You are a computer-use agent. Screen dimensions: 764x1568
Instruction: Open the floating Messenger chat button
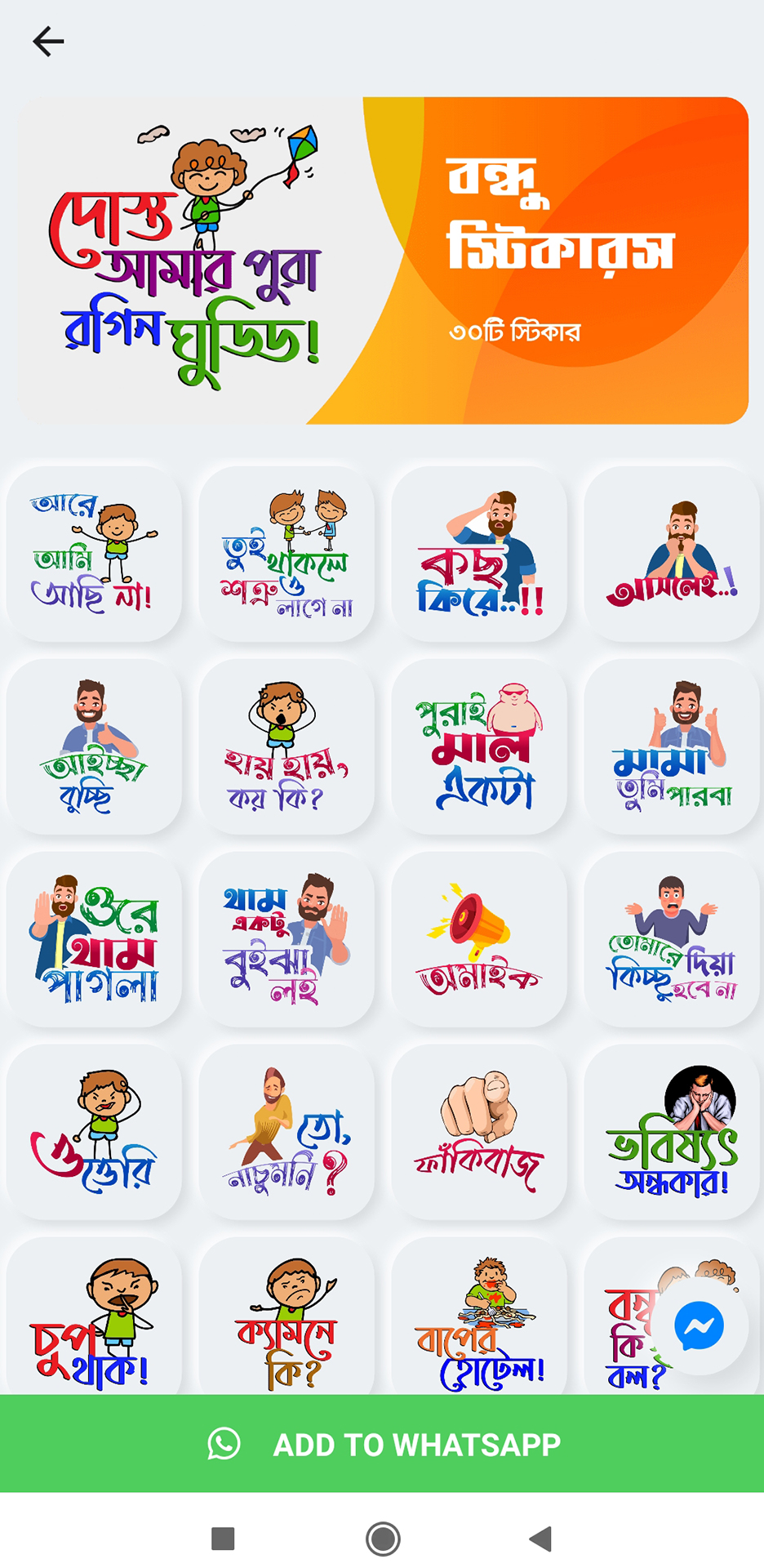point(699,1326)
